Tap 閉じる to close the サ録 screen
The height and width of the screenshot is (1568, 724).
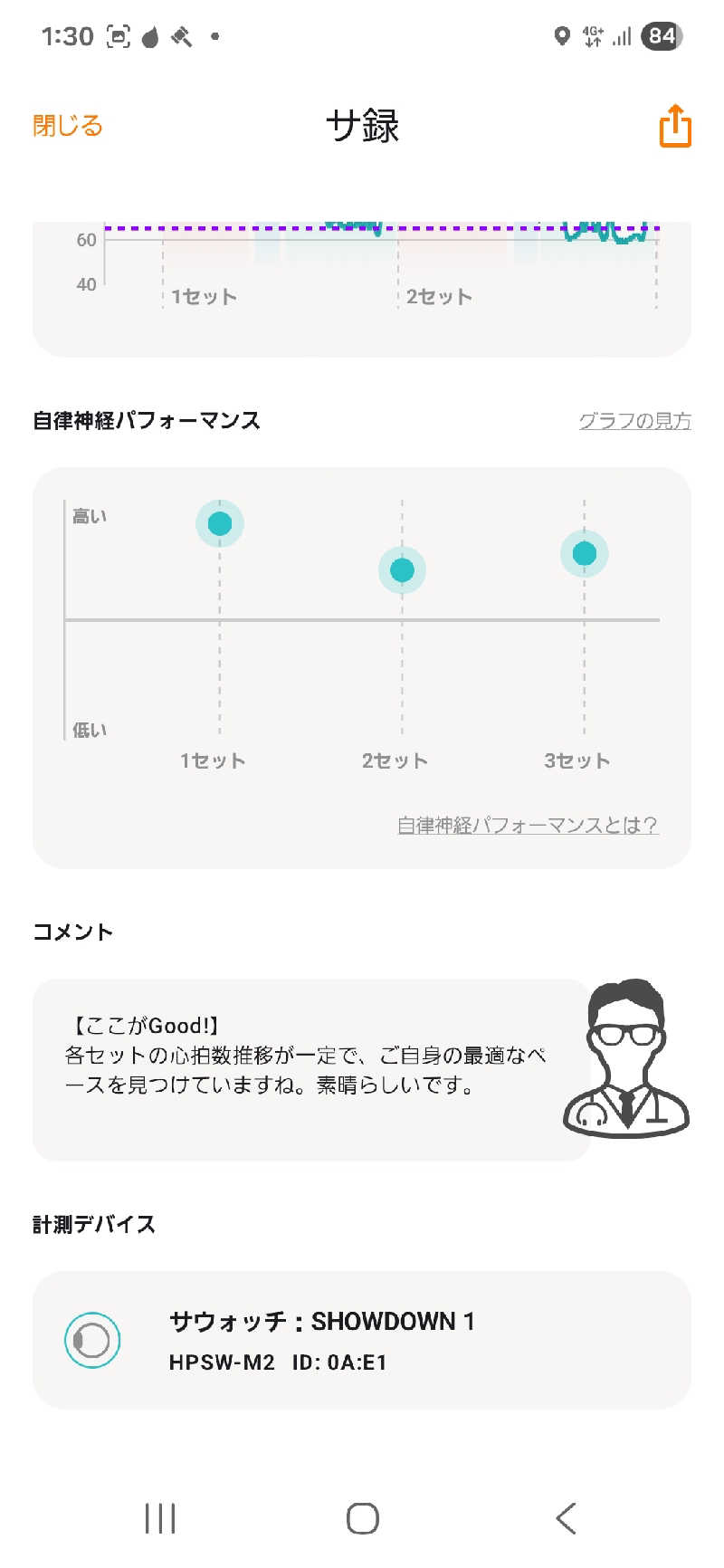click(x=67, y=125)
